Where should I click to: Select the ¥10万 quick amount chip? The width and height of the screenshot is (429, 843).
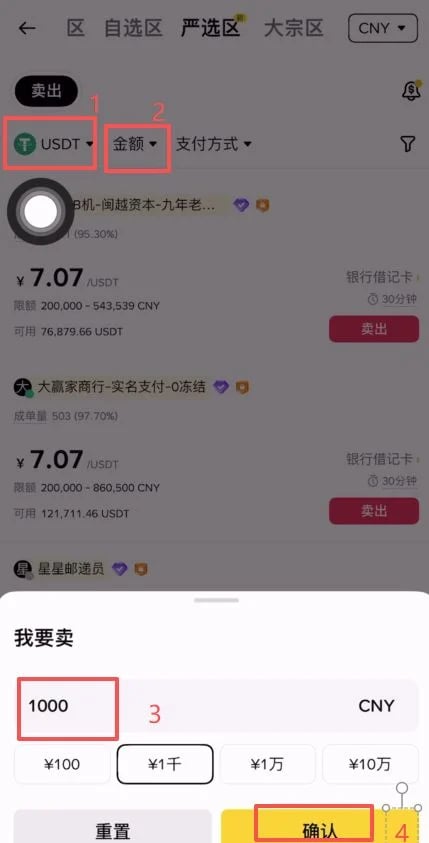point(370,764)
